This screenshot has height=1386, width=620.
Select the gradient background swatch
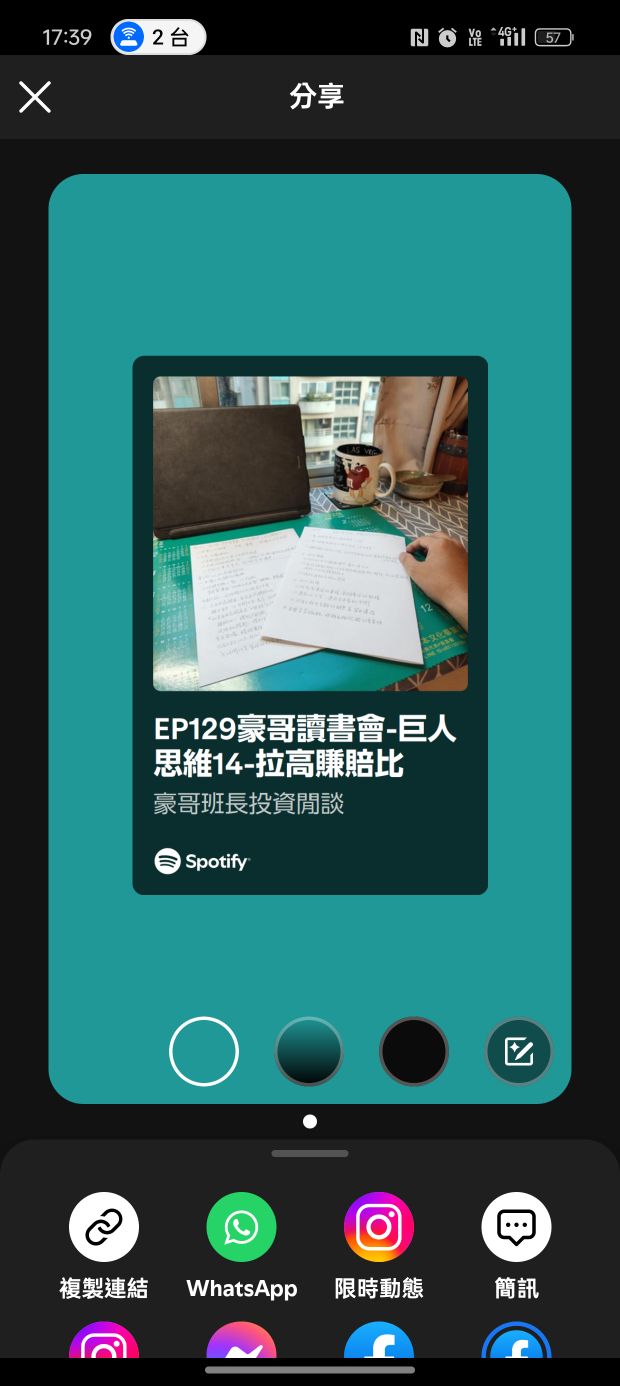309,1051
